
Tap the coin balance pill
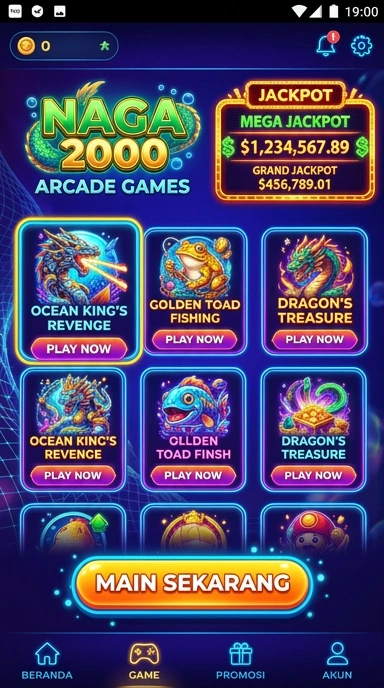click(x=64, y=46)
